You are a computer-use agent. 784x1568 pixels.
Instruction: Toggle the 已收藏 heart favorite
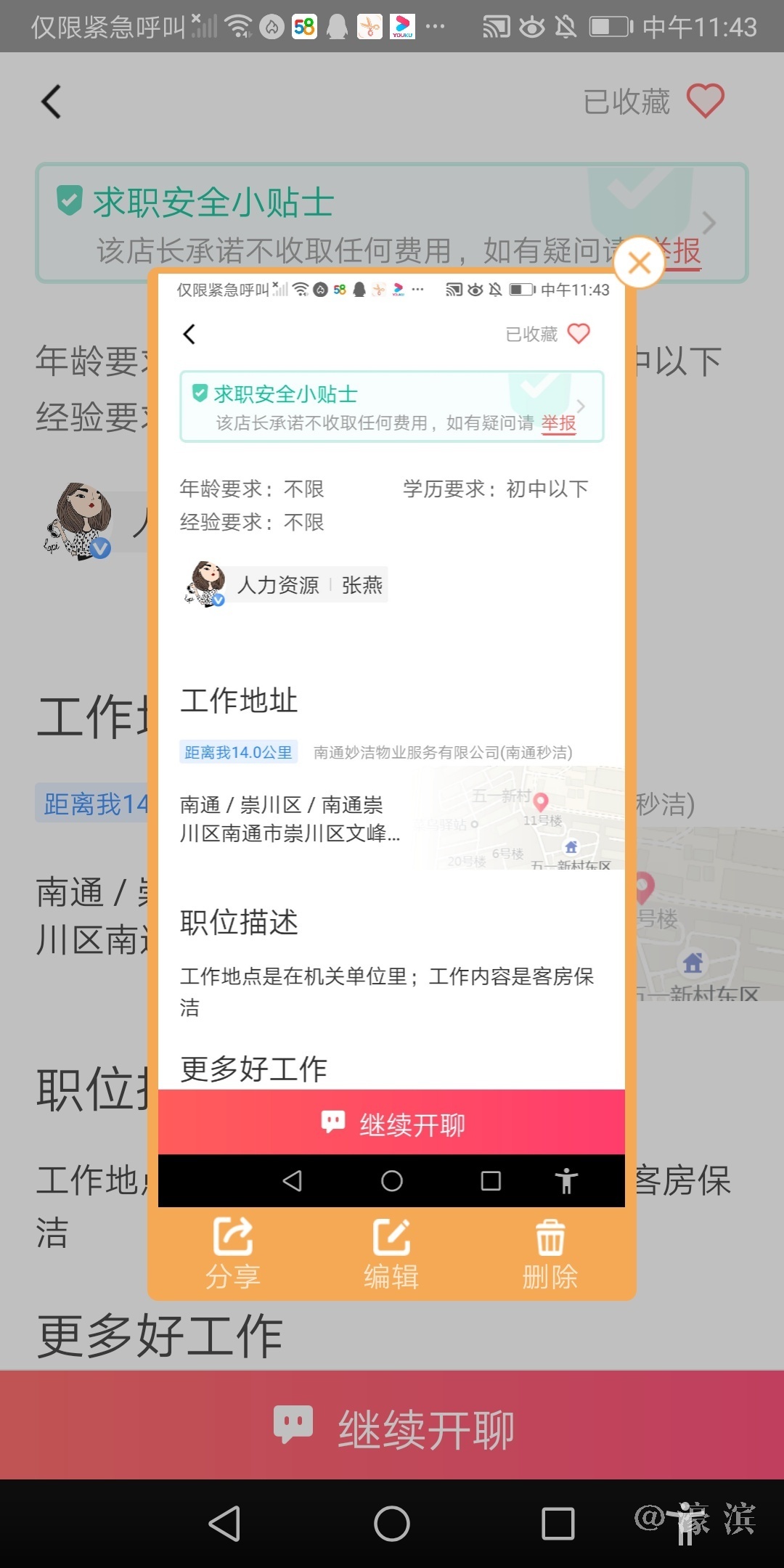(x=706, y=101)
